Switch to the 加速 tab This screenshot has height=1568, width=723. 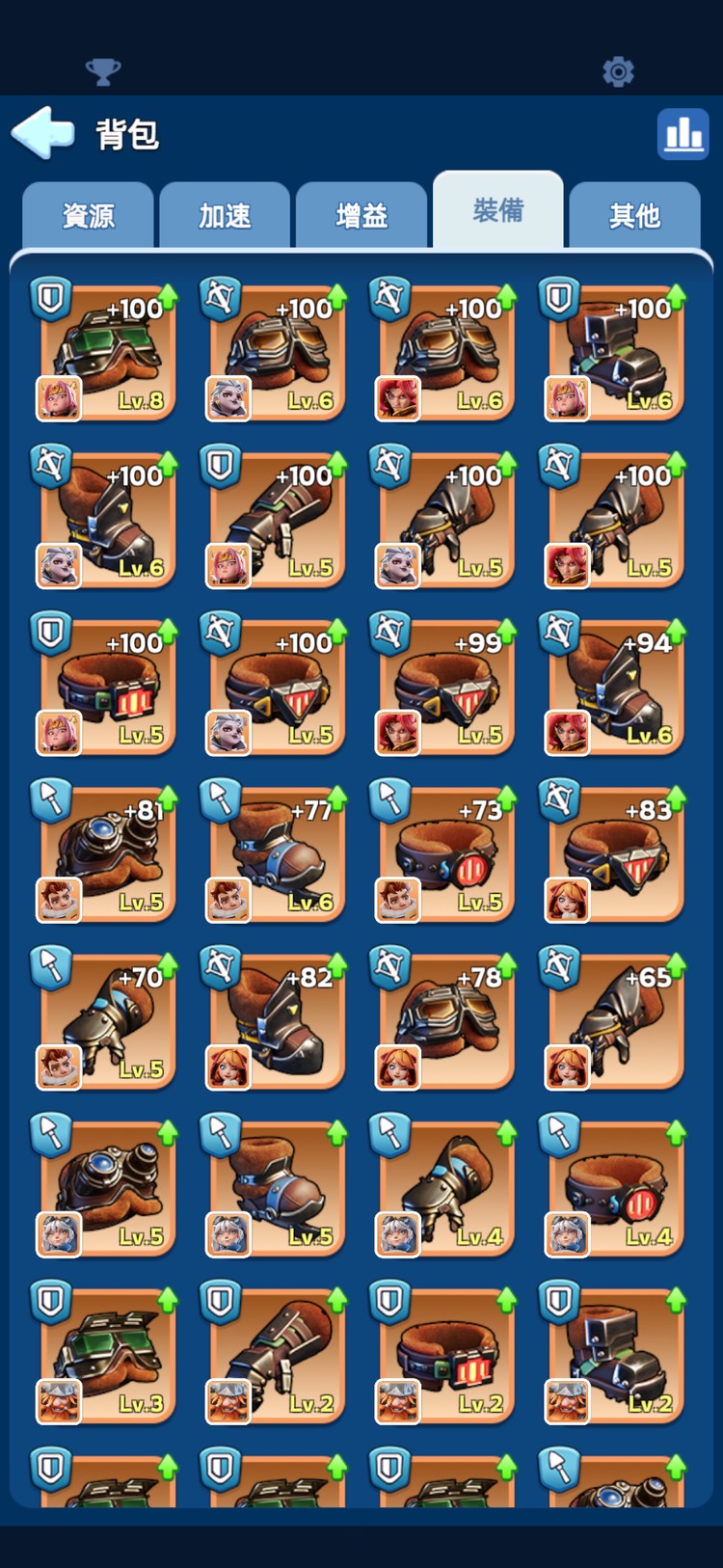coord(225,215)
